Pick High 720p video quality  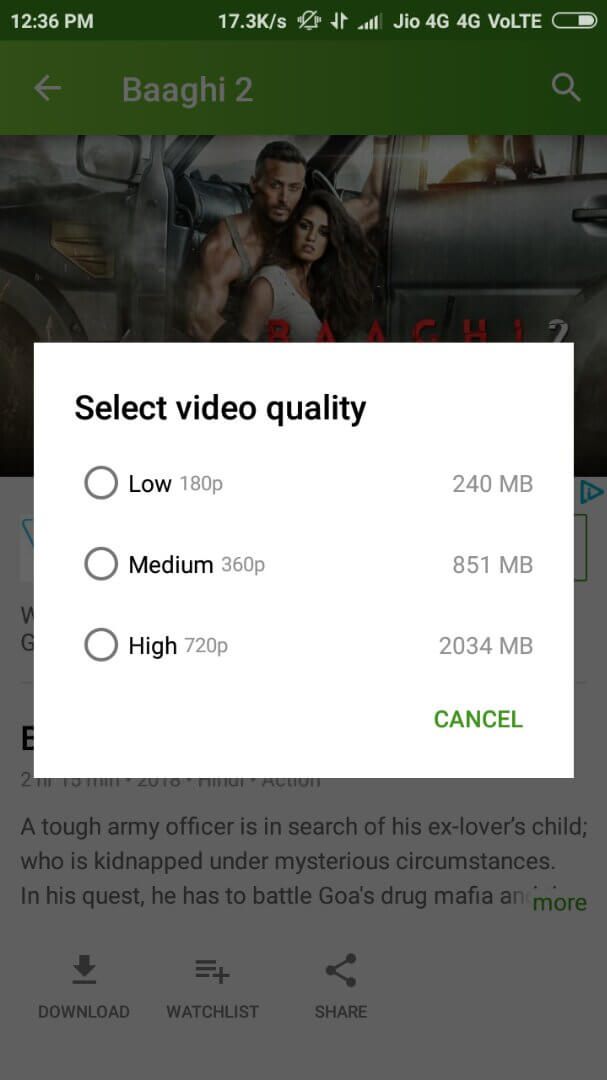tap(304, 645)
